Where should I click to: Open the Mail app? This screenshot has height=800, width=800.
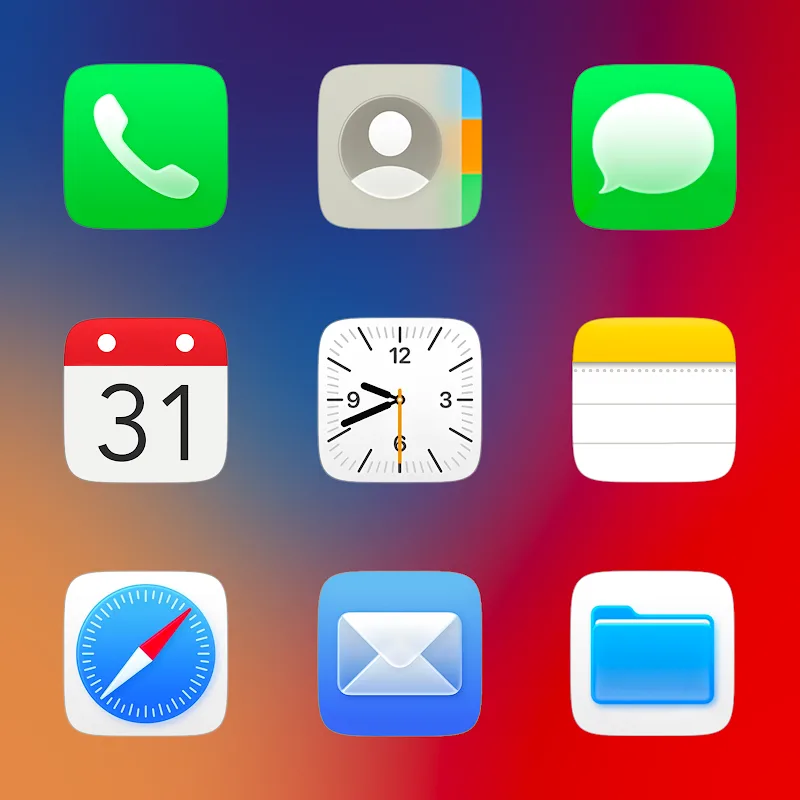(400, 654)
